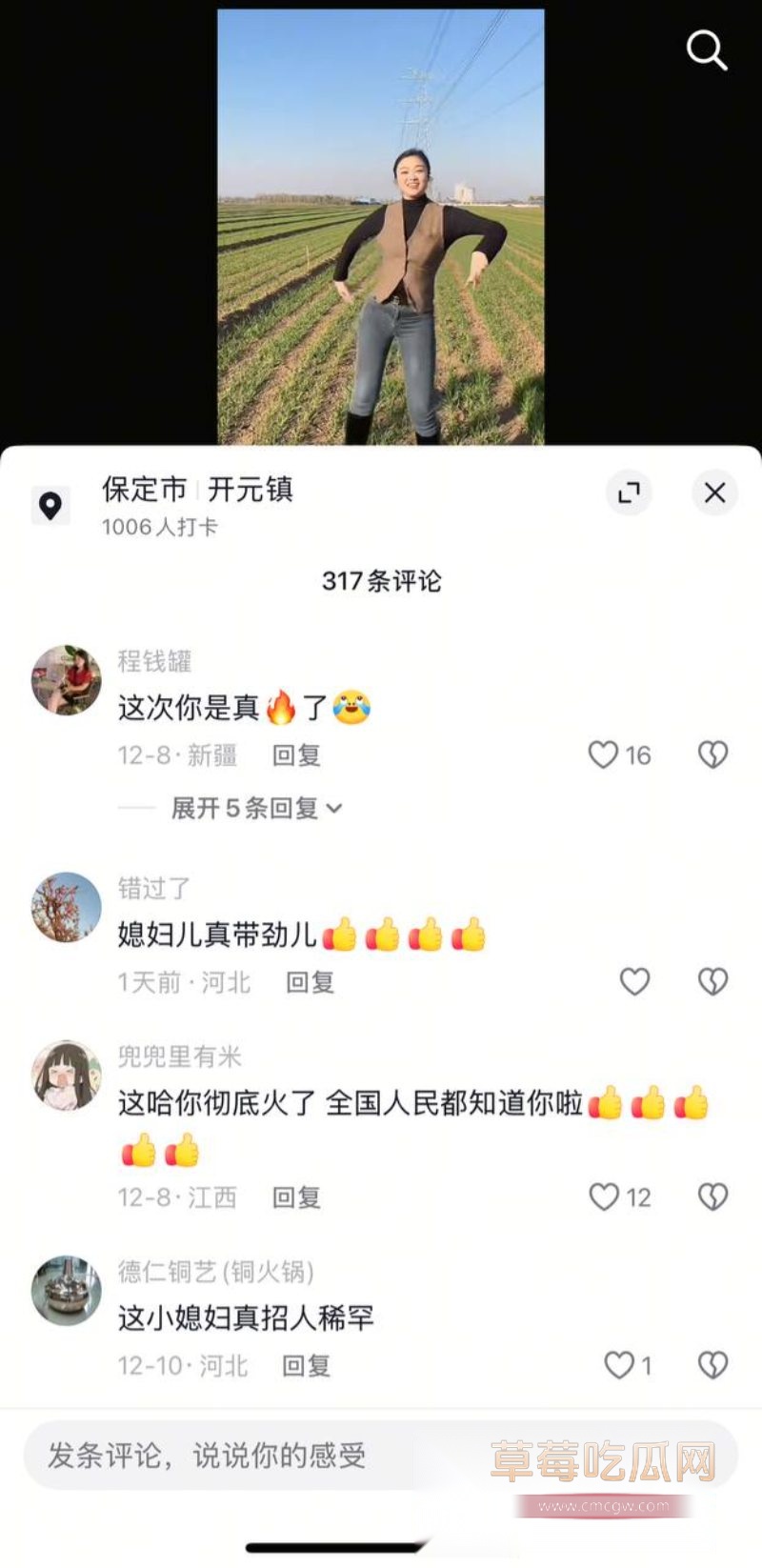The image size is (762, 1568).
Task: Reply to 错过了's comment via 回复
Action: point(310,981)
